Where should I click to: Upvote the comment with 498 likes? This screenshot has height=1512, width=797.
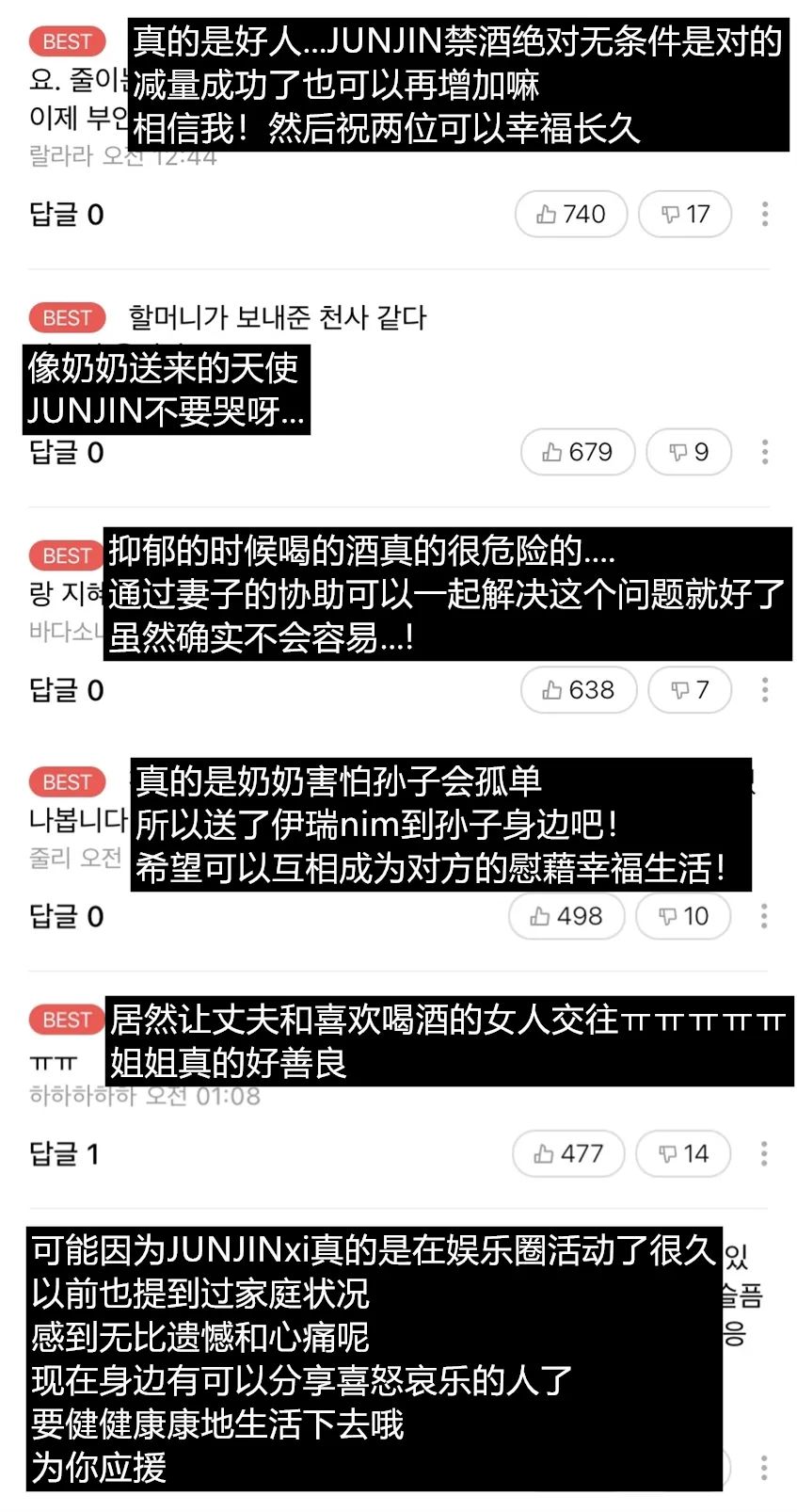coord(566,916)
